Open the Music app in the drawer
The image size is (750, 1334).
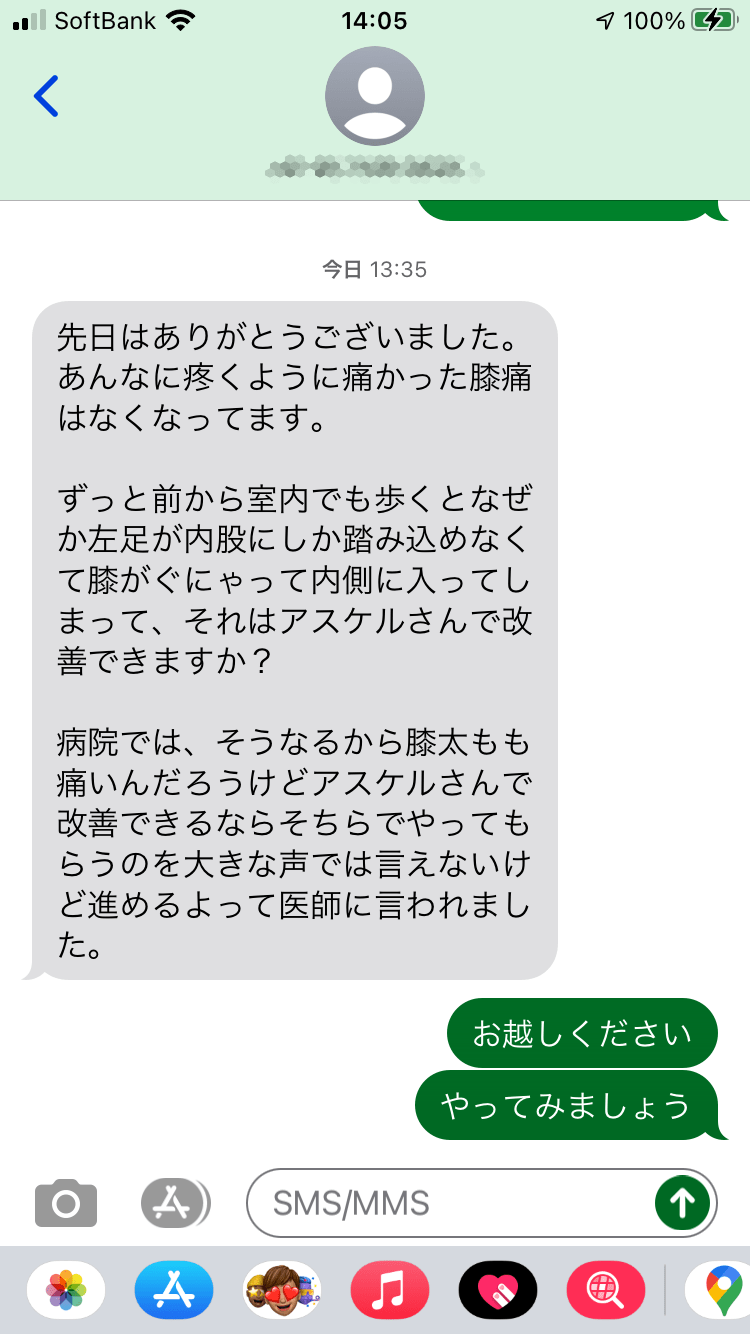pos(390,1289)
